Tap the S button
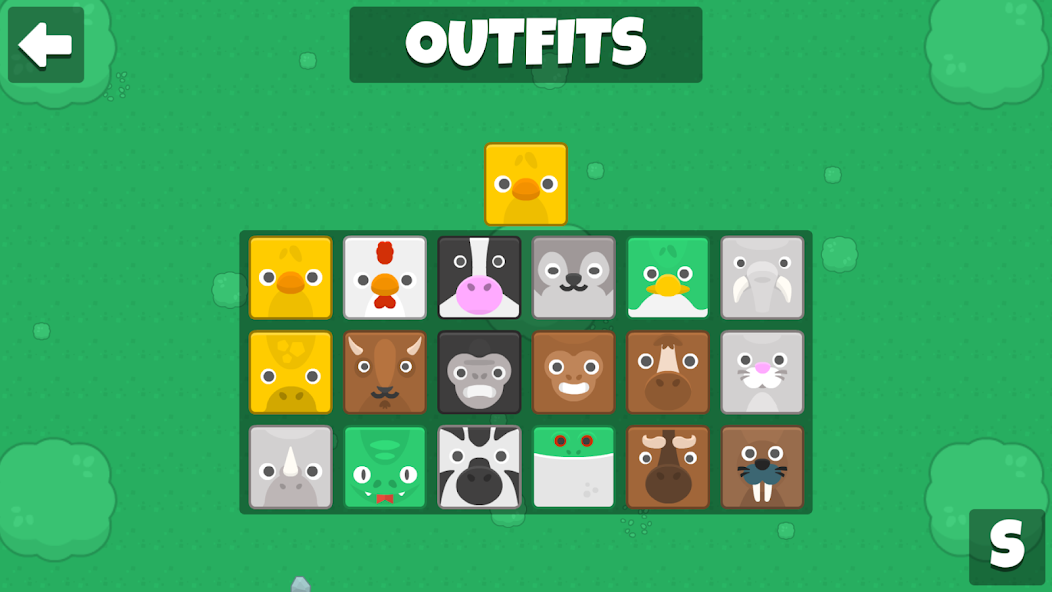1052x592 pixels. point(1006,546)
